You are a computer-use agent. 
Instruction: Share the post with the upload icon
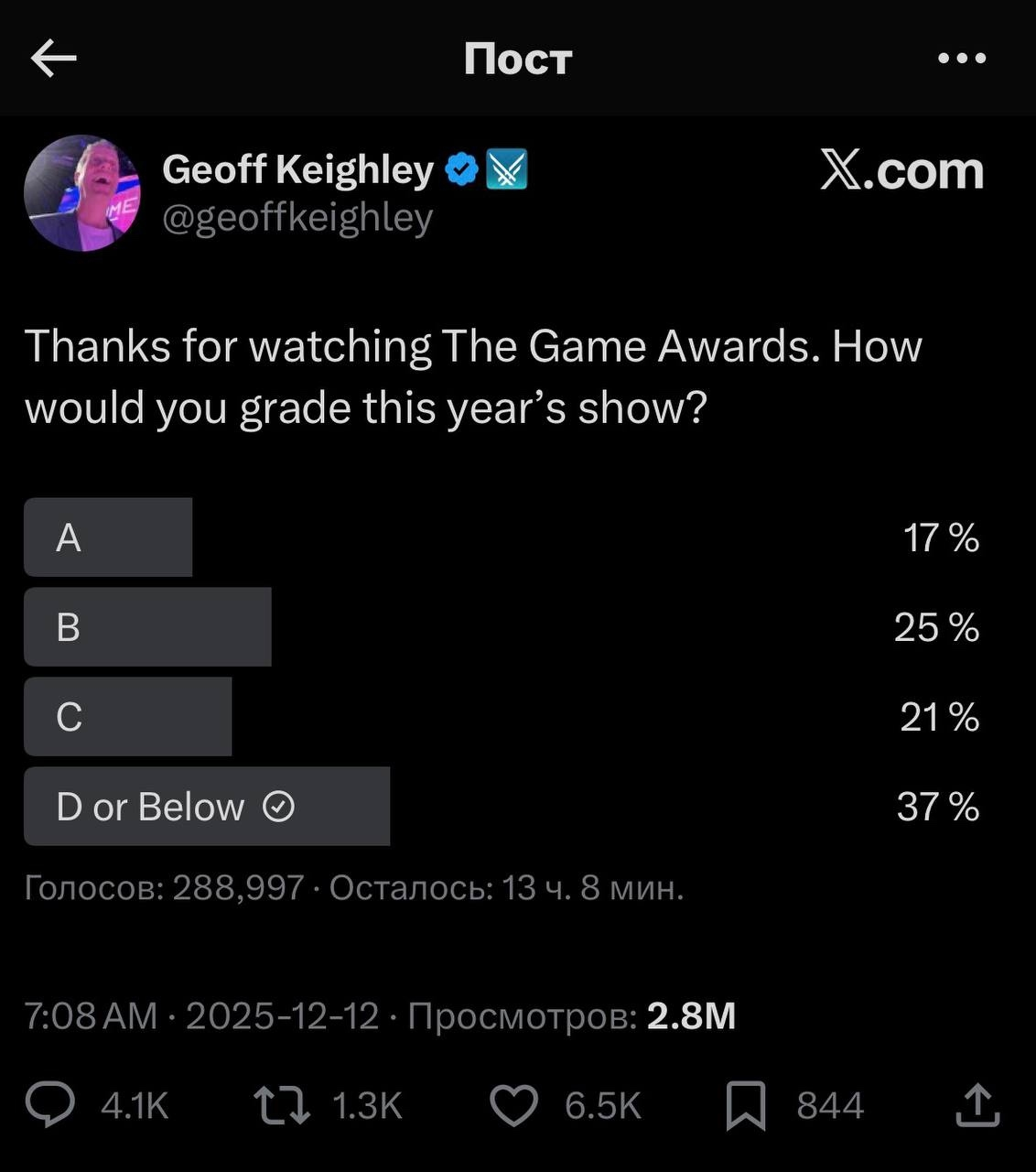[977, 1105]
